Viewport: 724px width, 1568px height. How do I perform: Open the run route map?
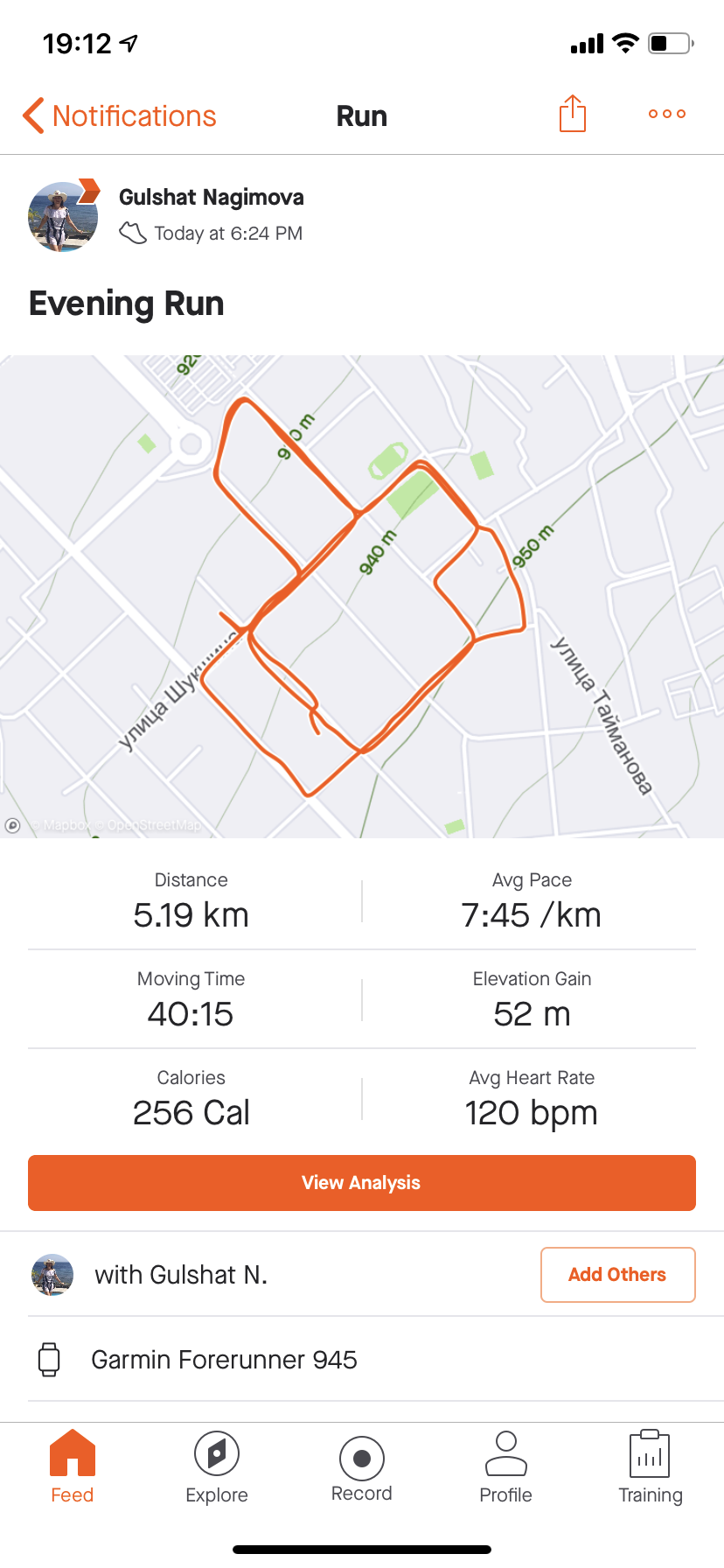click(x=362, y=595)
